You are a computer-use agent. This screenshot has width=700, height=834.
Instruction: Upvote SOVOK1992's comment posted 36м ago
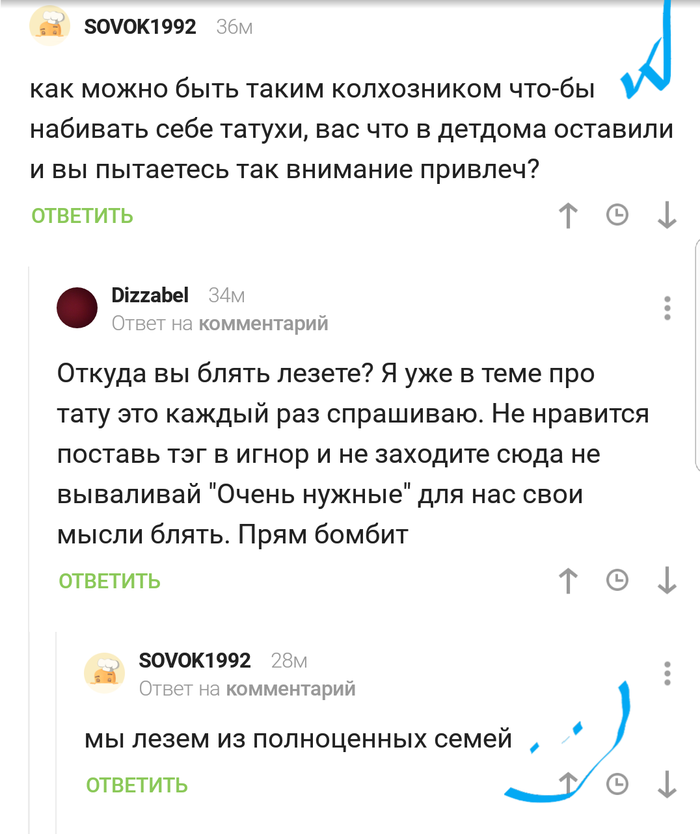[568, 215]
